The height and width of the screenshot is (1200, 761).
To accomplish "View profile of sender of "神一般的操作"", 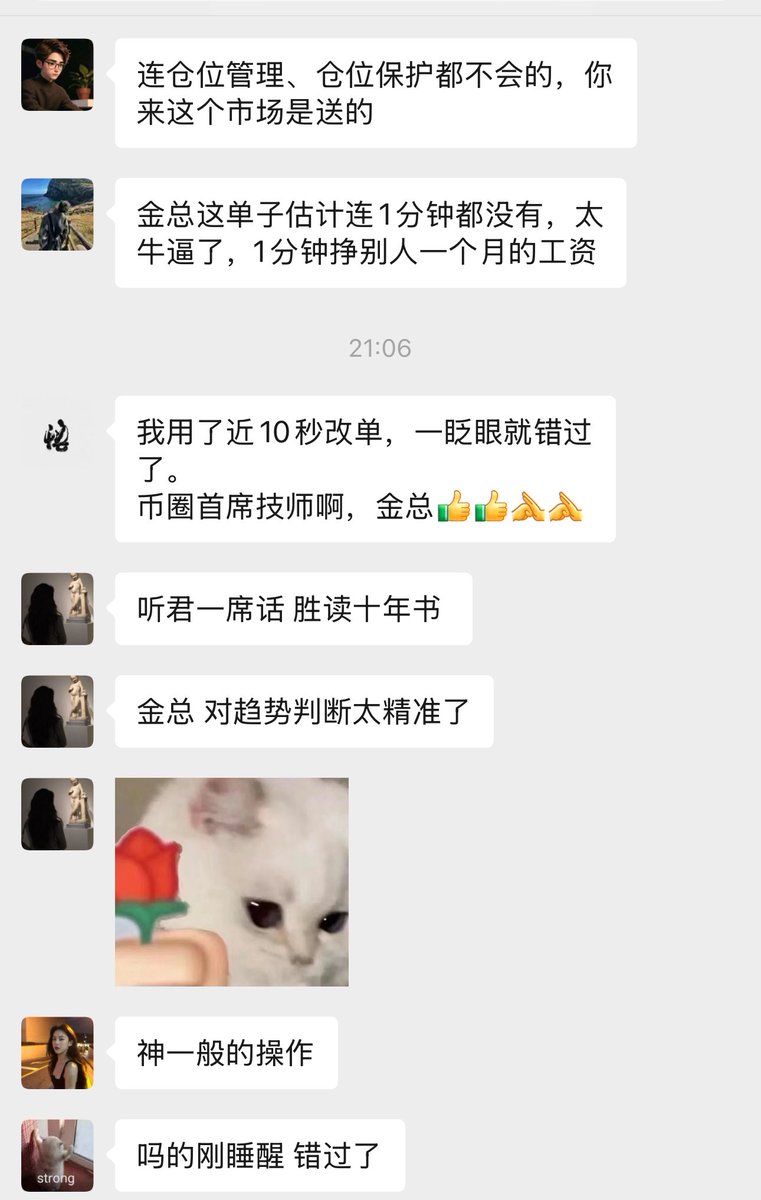I will (x=57, y=1053).
